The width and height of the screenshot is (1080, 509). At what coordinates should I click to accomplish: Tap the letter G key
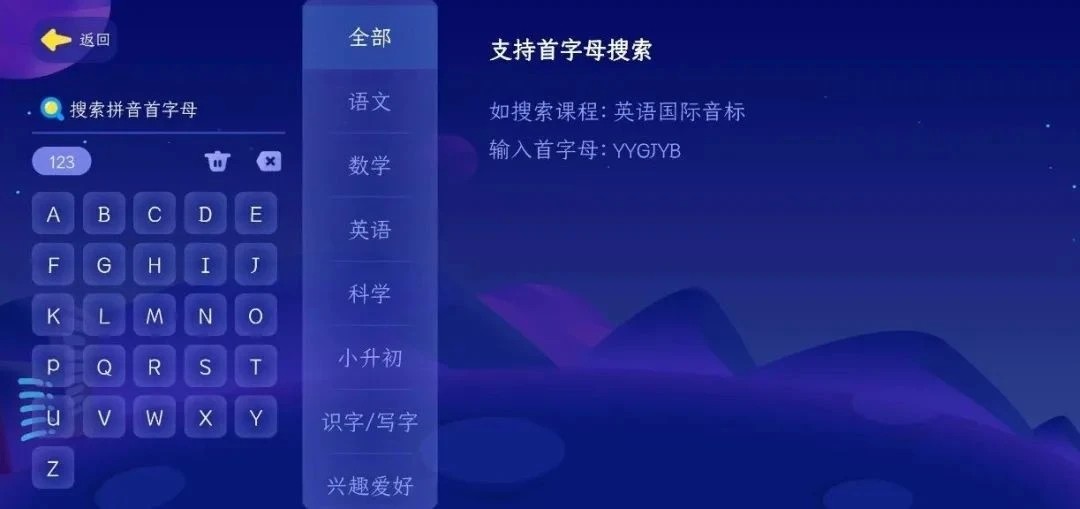click(x=104, y=265)
